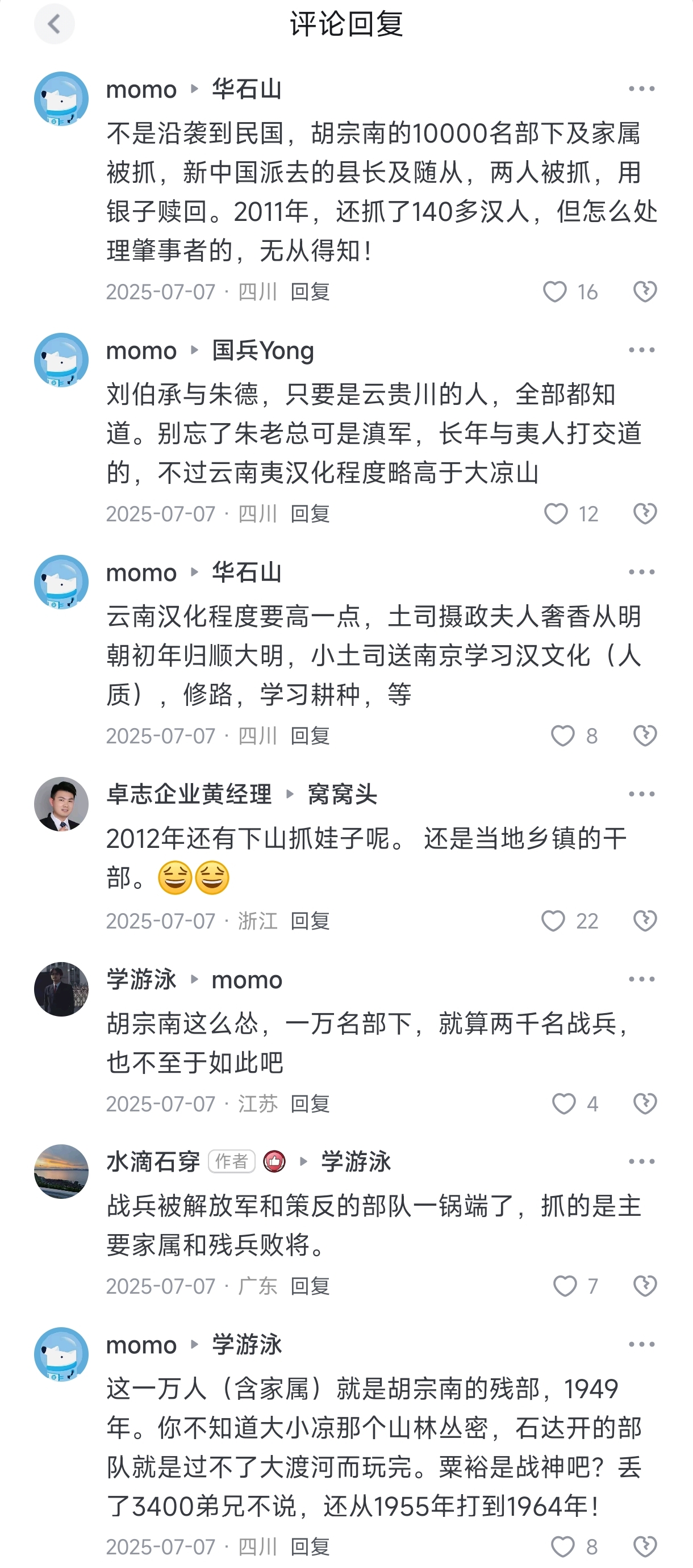
Task: Open overflow menu on momo's 这一万人 comment
Action: pyautogui.click(x=641, y=1345)
